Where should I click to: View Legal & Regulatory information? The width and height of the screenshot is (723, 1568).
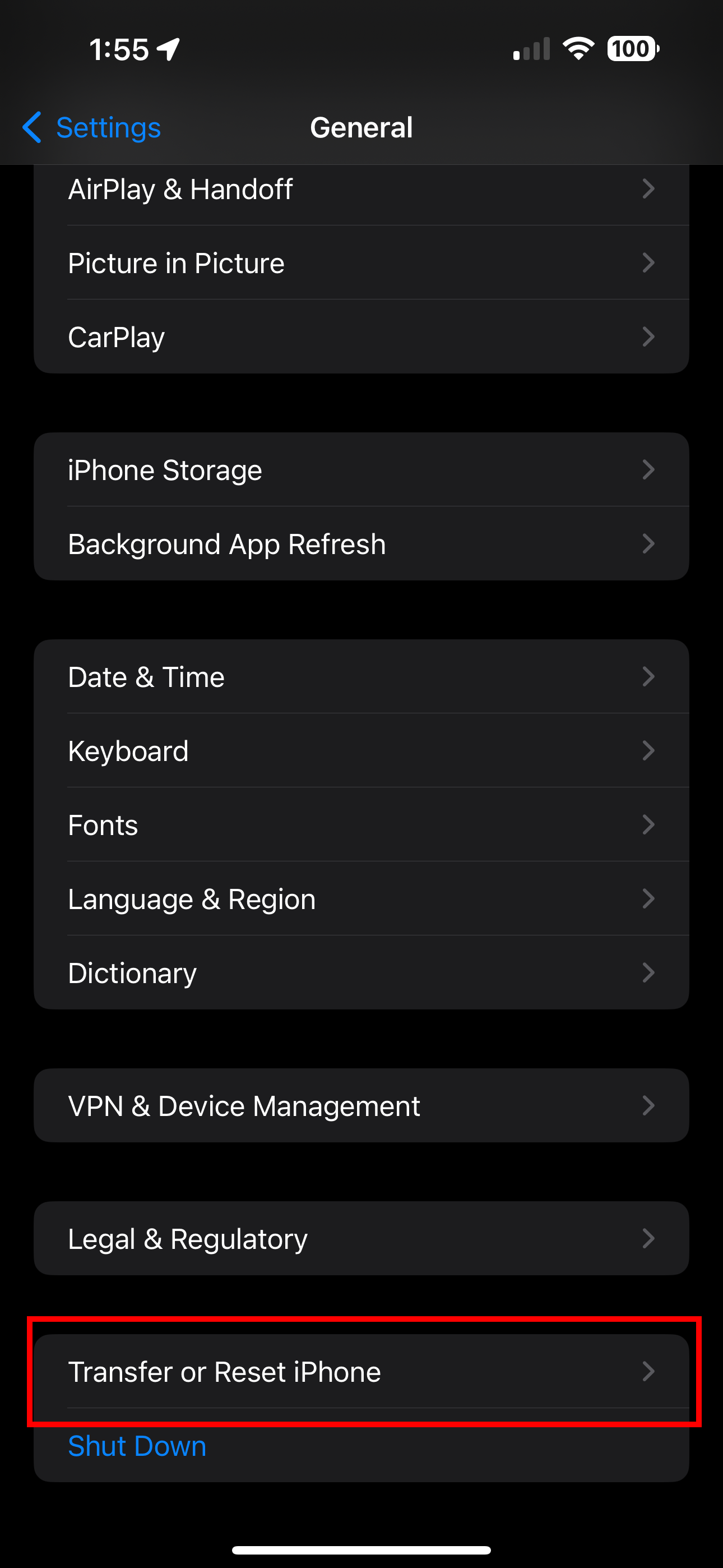click(x=361, y=1239)
